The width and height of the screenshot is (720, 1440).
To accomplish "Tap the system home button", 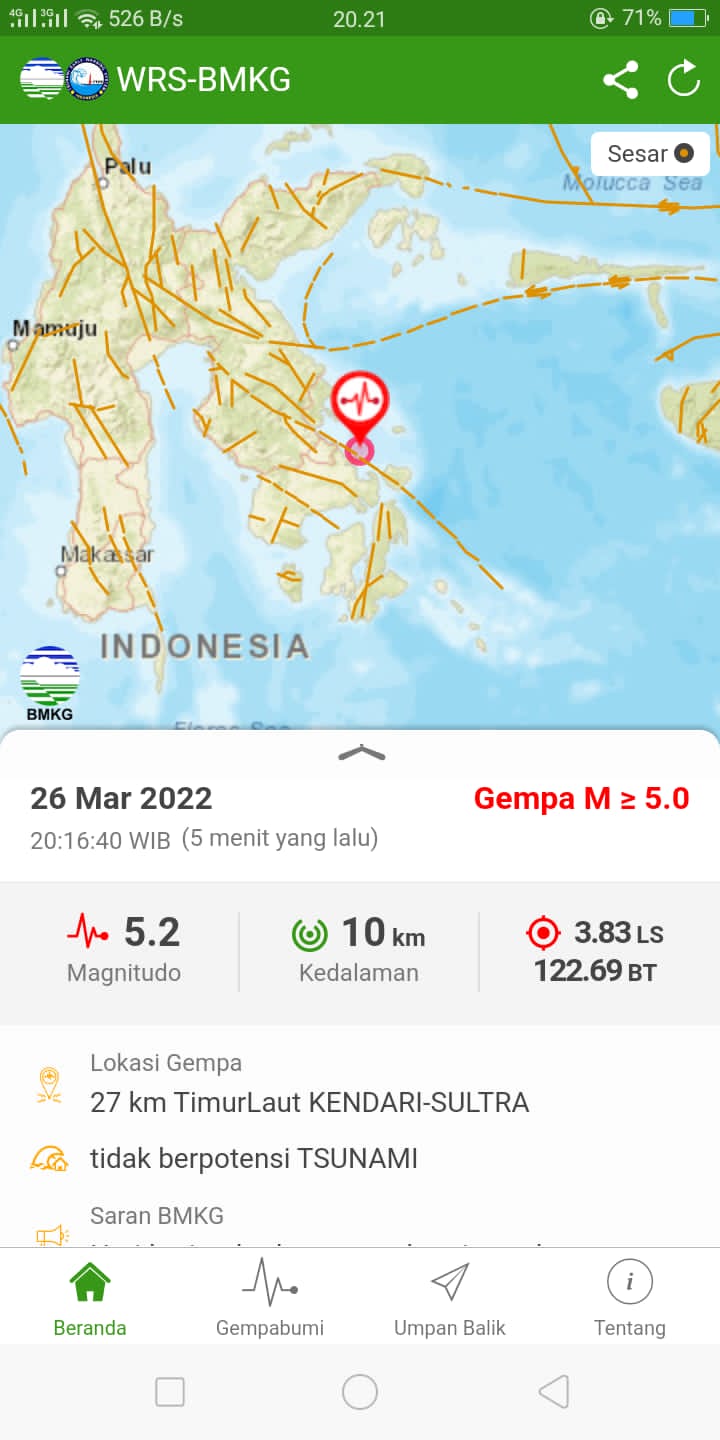I will (360, 1391).
